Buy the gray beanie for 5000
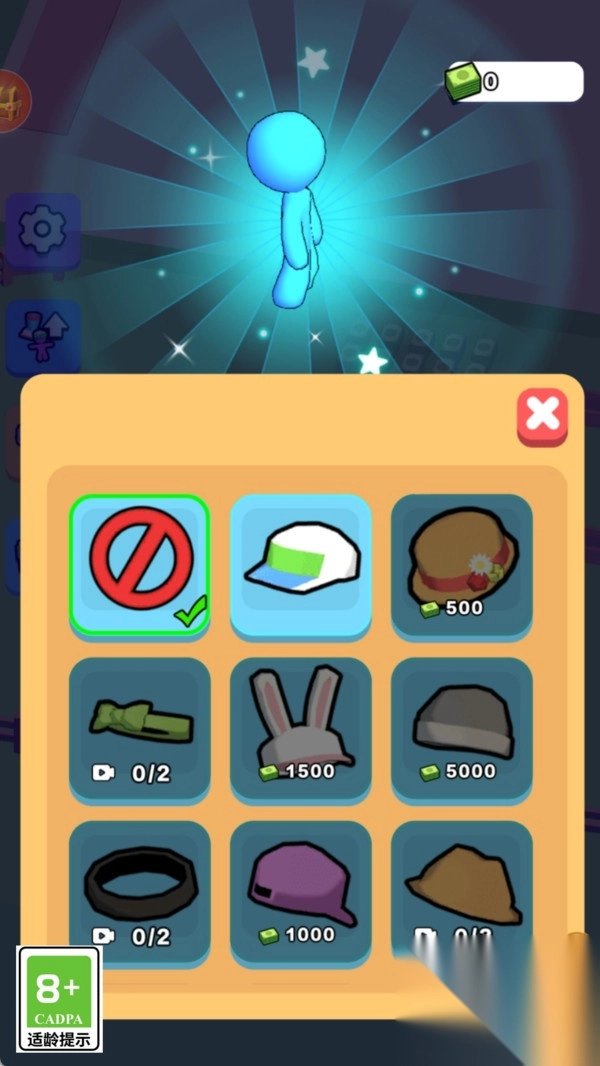 click(x=461, y=728)
